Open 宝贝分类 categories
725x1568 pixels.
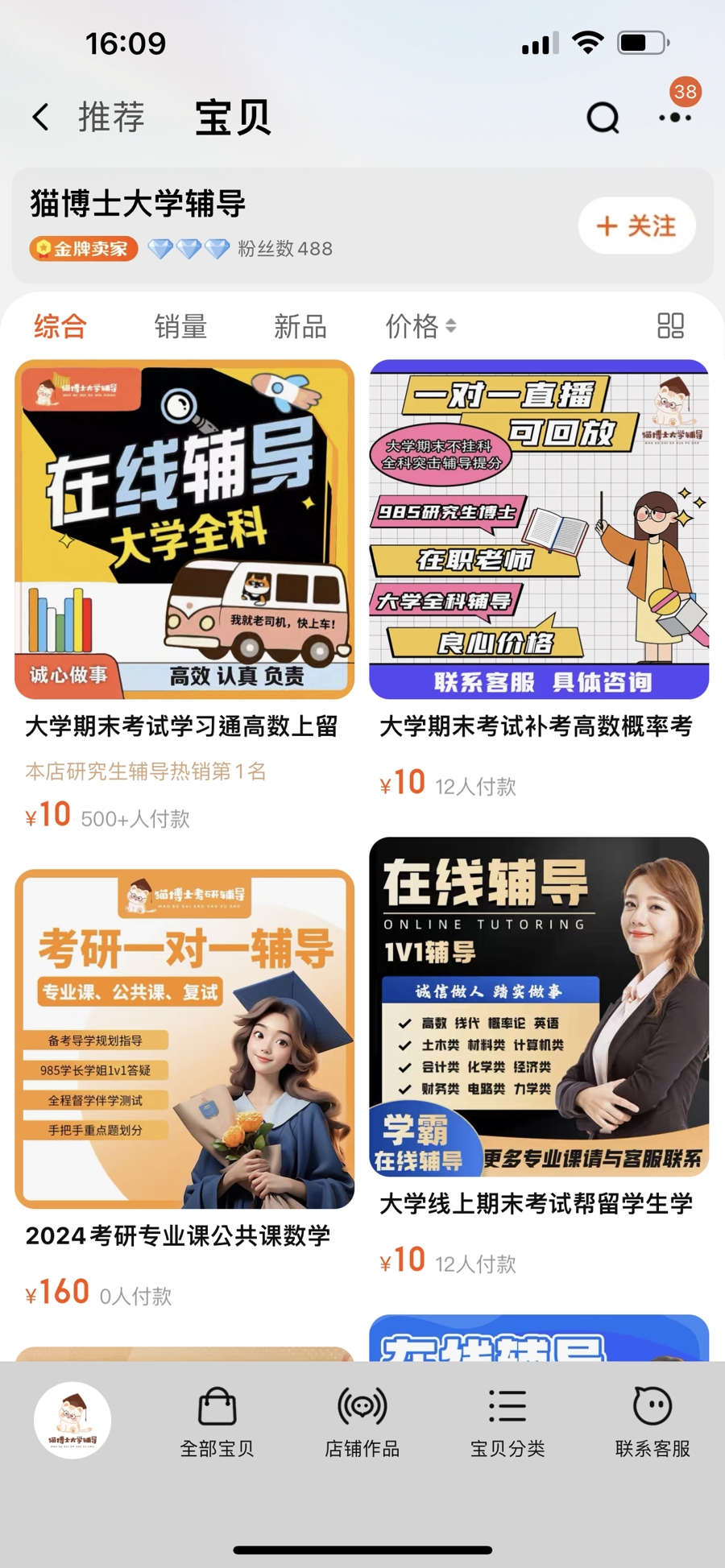tap(507, 1422)
